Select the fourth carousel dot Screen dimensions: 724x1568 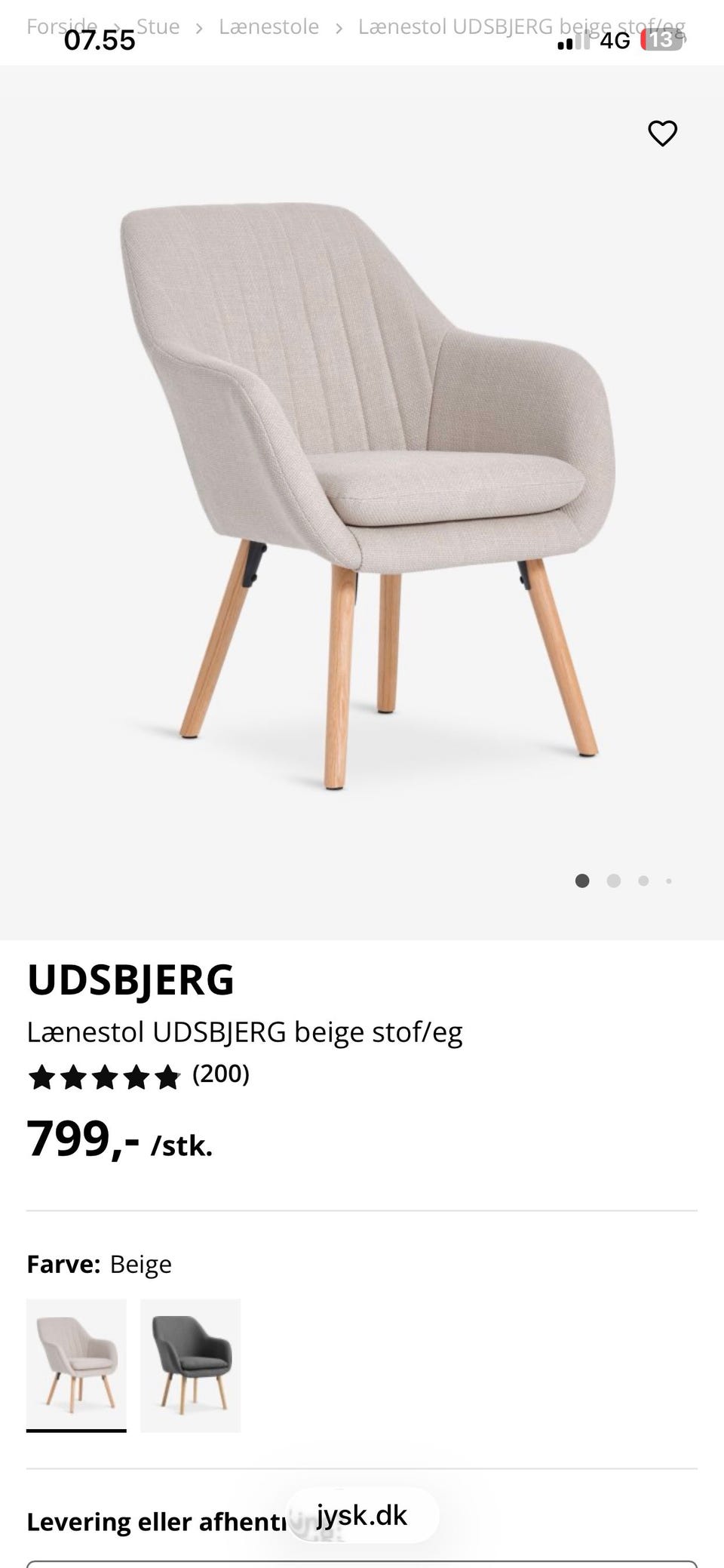coord(668,881)
